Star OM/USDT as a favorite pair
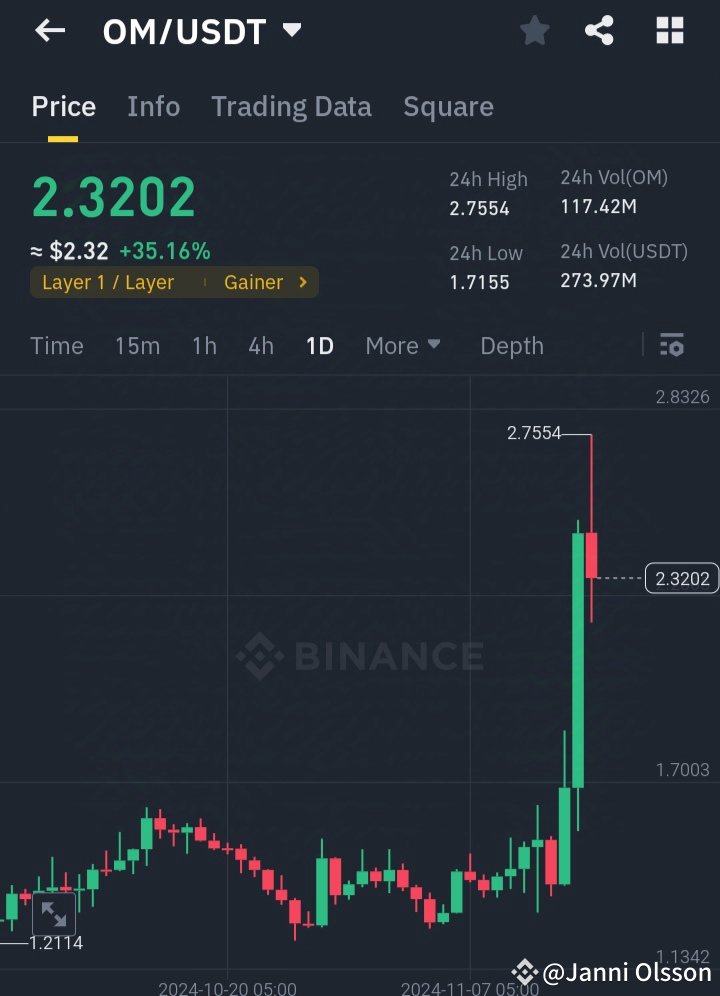720x996 pixels. [x=534, y=30]
